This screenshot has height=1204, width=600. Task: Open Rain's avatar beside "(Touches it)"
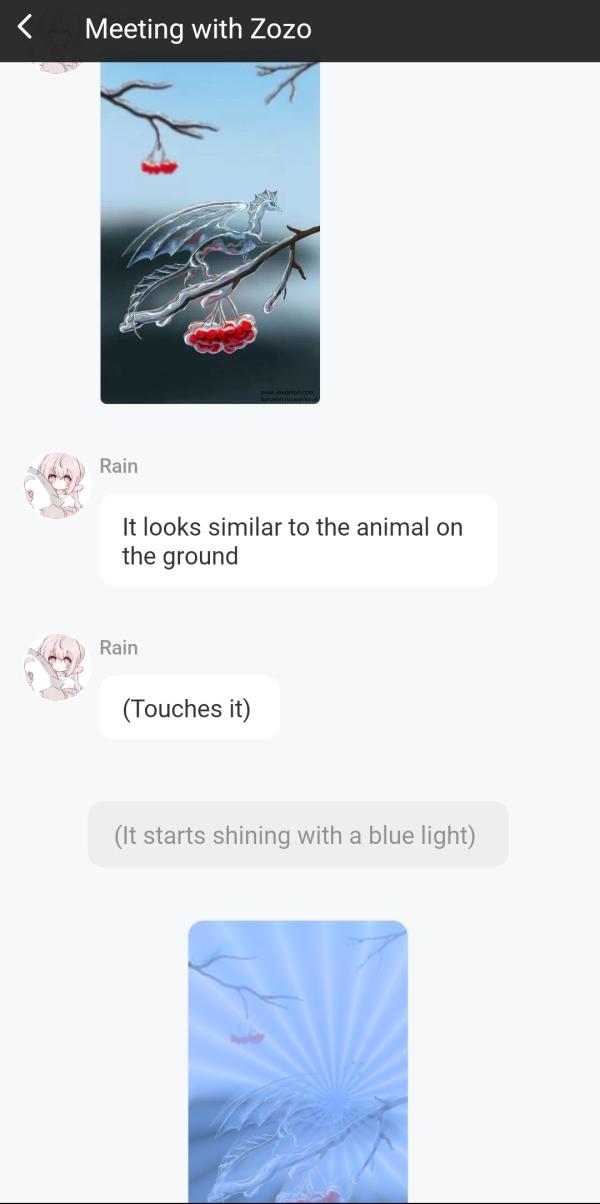[x=57, y=666]
